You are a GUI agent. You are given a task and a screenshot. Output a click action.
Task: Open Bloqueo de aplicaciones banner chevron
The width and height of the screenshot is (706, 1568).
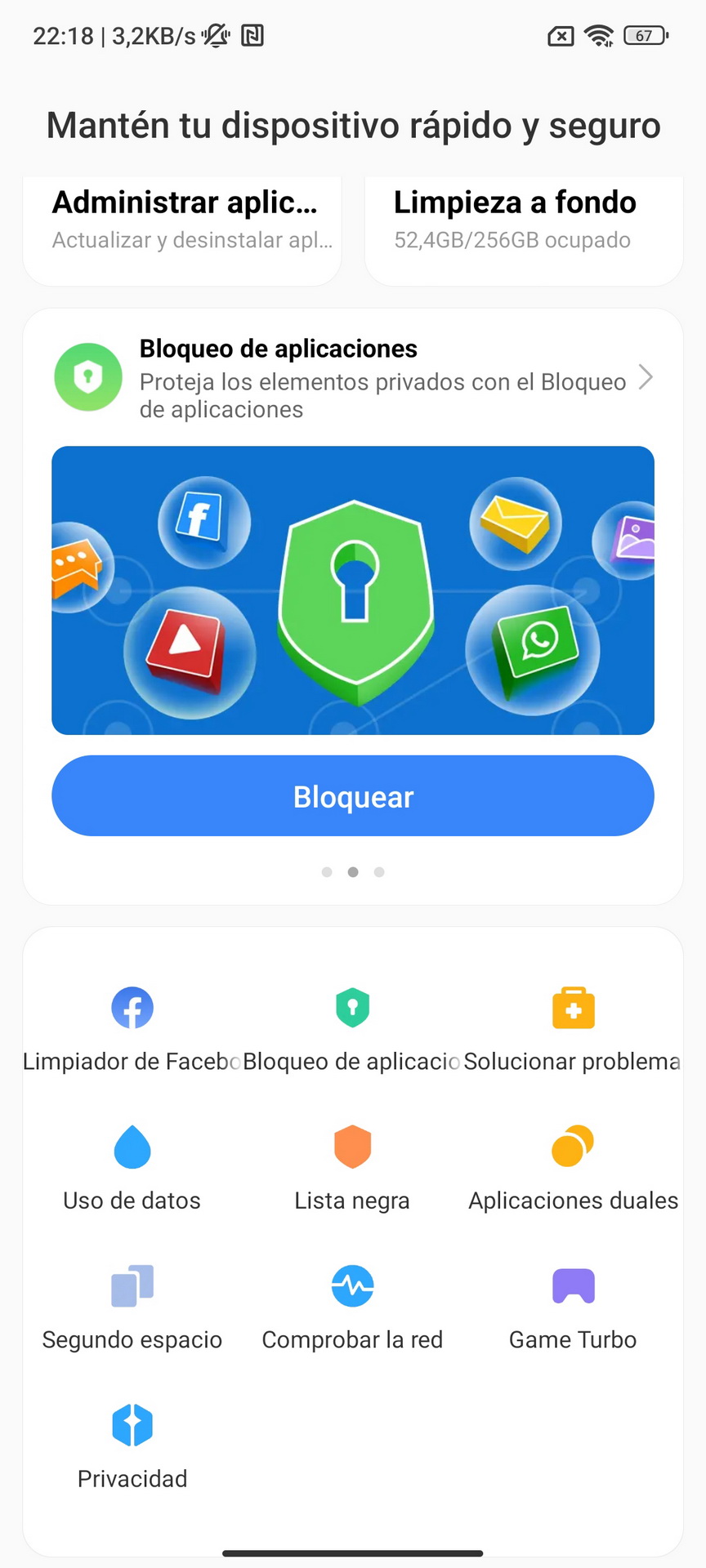pos(646,378)
